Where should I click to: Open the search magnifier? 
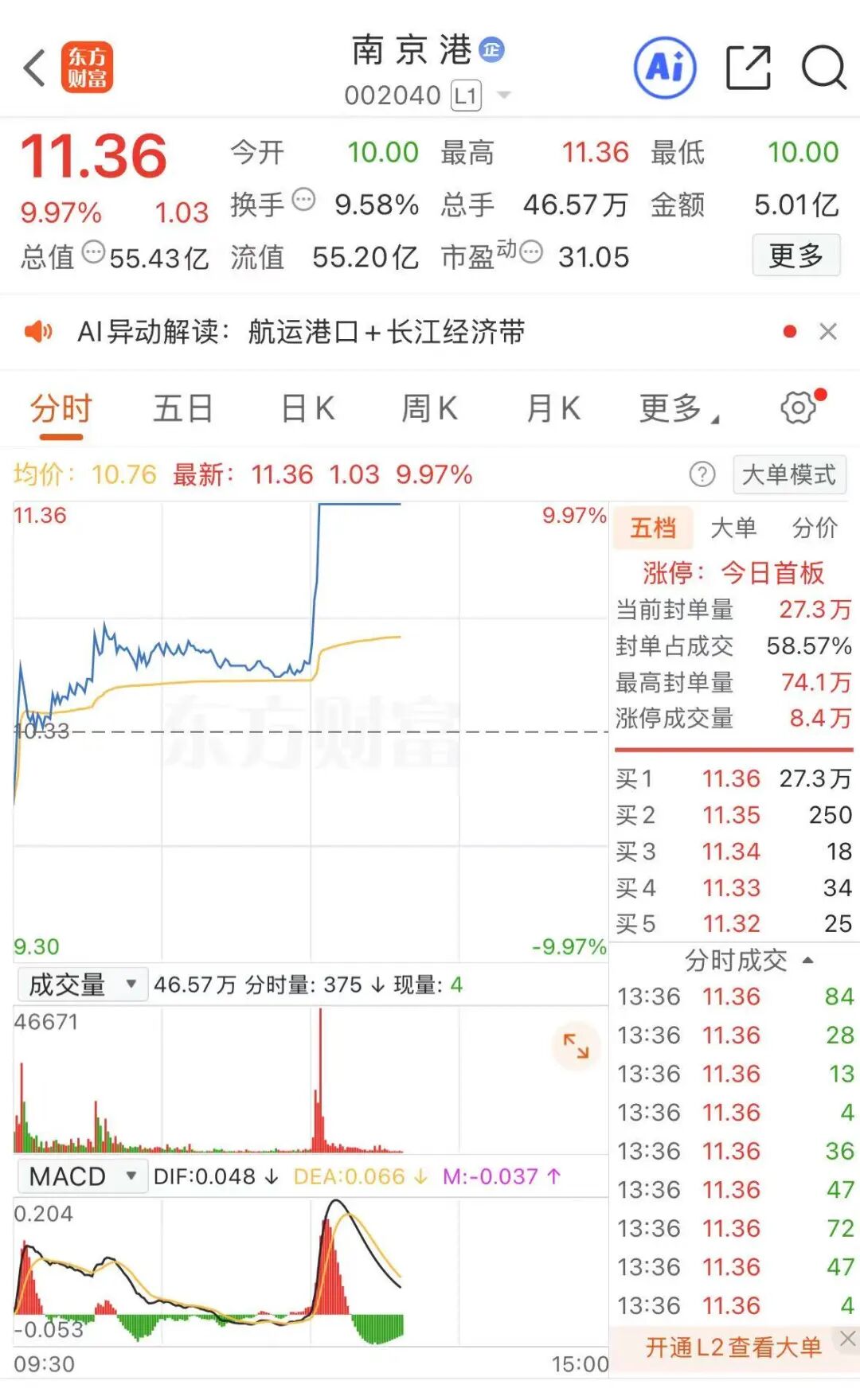pyautogui.click(x=823, y=68)
